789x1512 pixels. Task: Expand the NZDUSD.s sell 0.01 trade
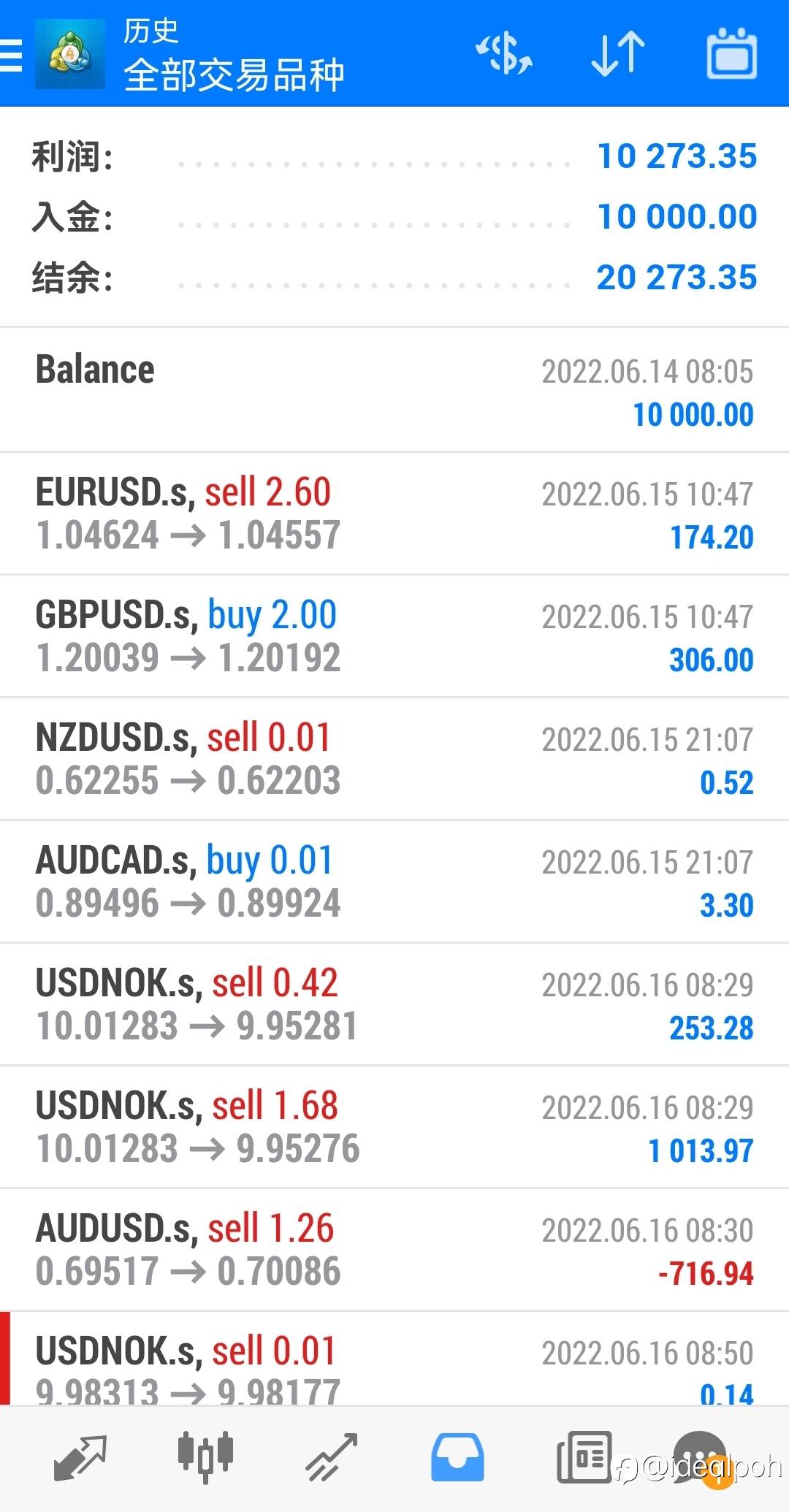[394, 759]
